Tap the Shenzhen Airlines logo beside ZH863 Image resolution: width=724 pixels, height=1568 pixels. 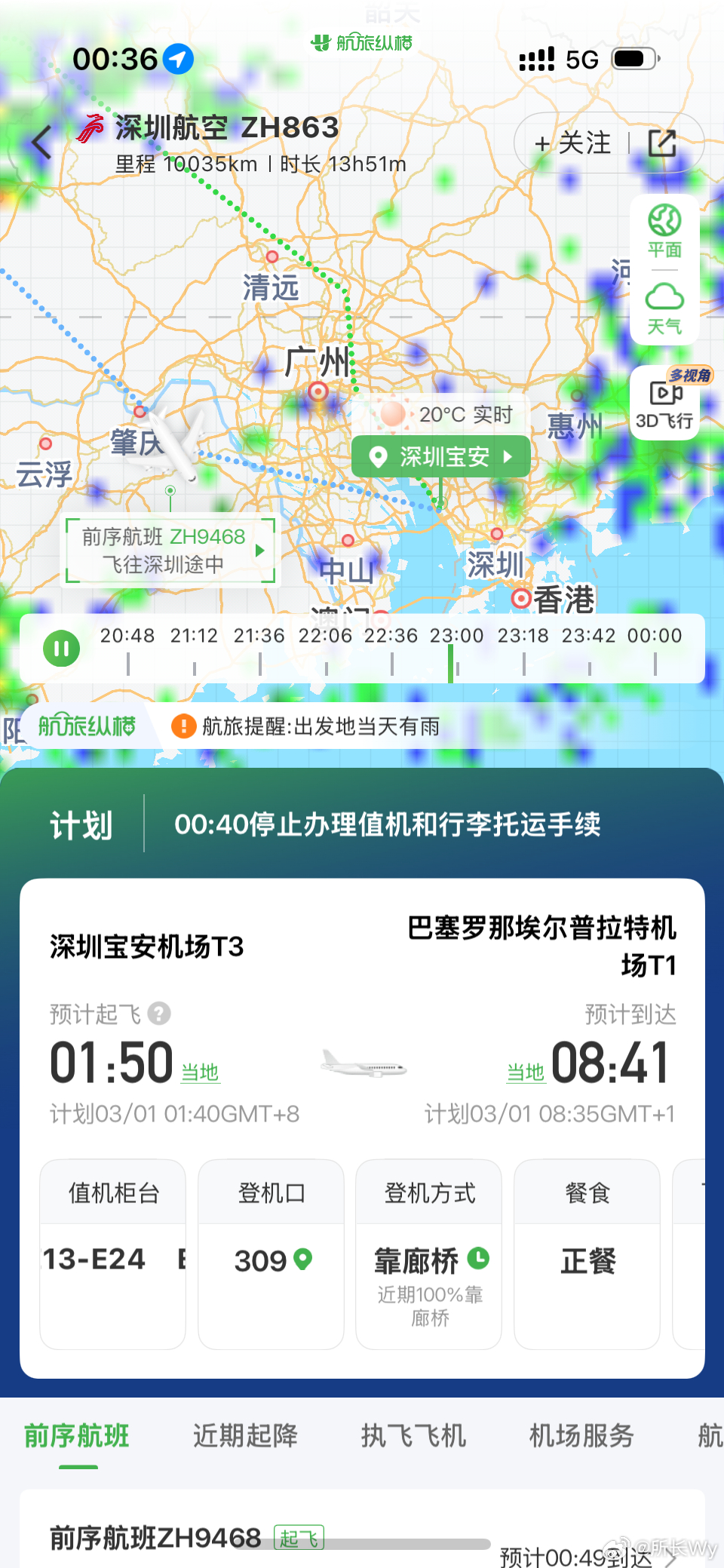[x=89, y=127]
